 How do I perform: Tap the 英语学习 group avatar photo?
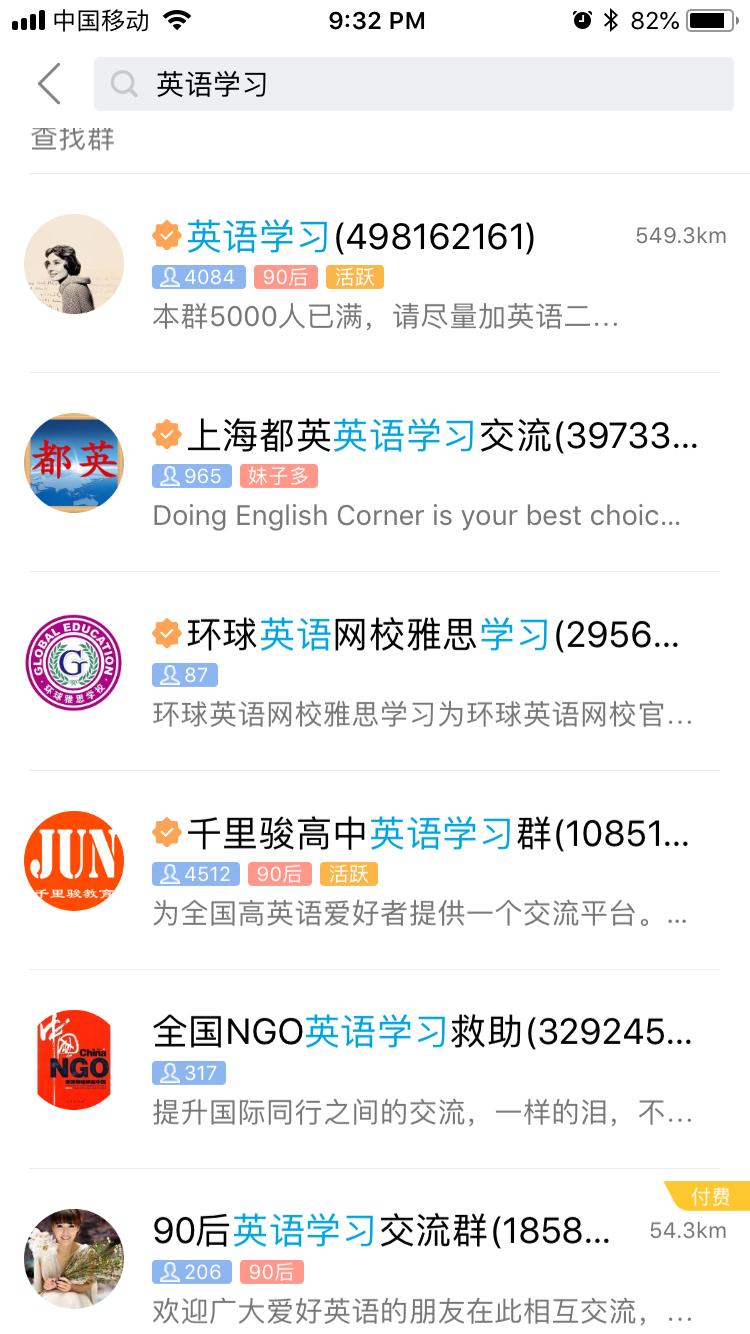(x=73, y=264)
